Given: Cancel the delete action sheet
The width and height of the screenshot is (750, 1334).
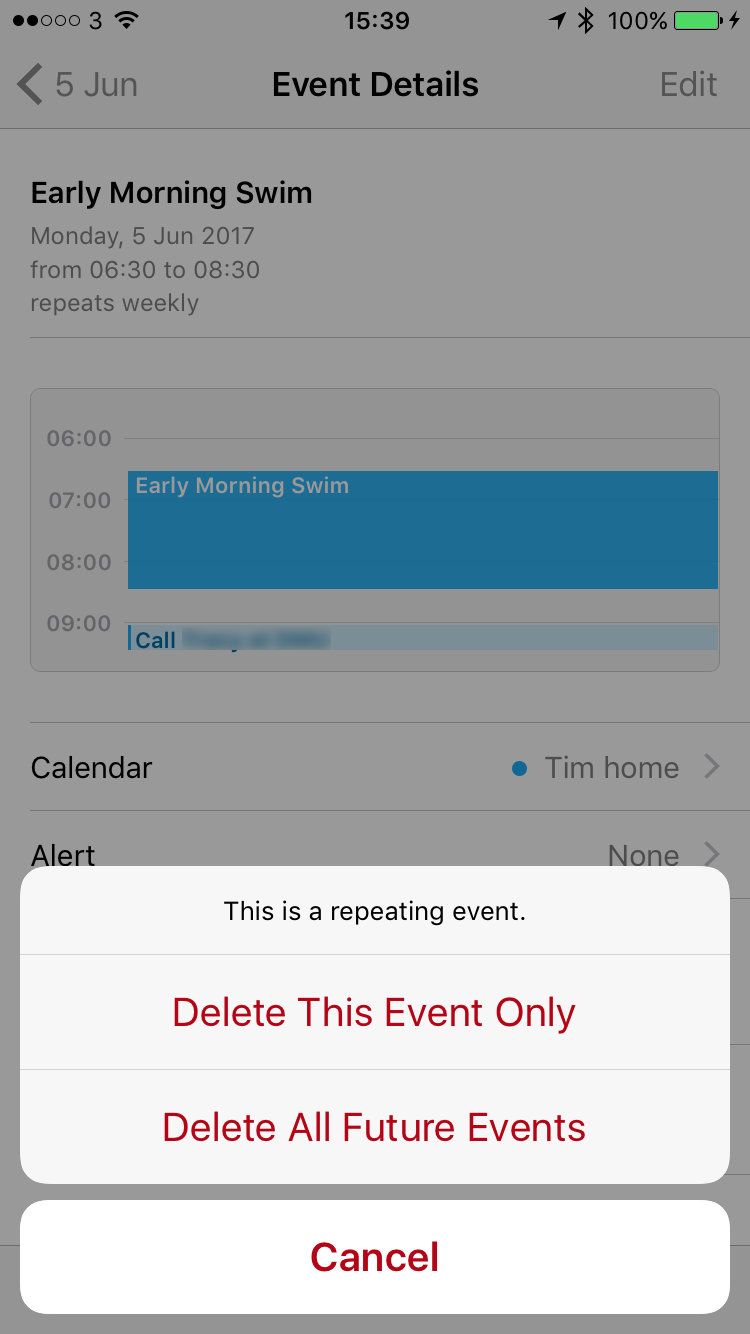Looking at the screenshot, I should click(374, 1257).
